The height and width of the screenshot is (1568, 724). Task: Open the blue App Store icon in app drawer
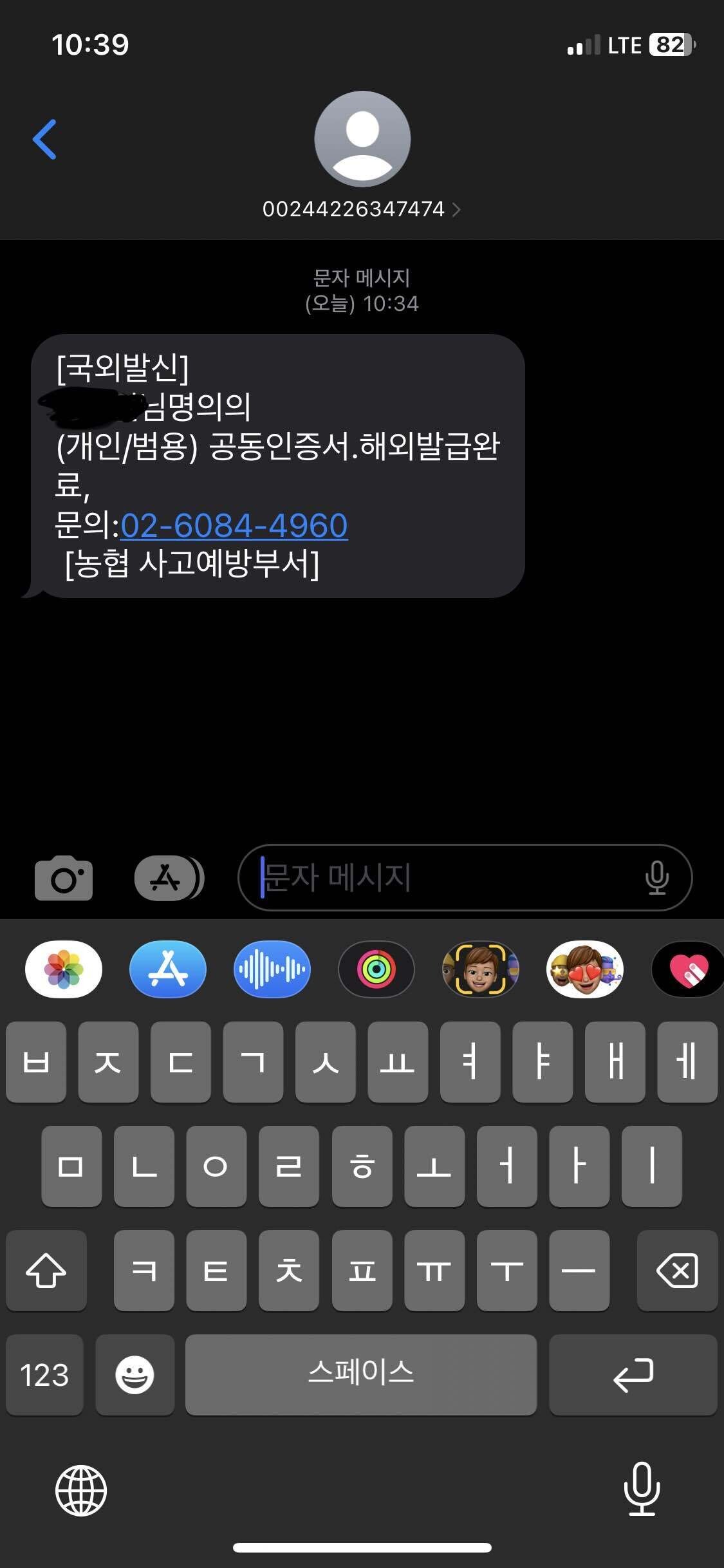coord(167,969)
